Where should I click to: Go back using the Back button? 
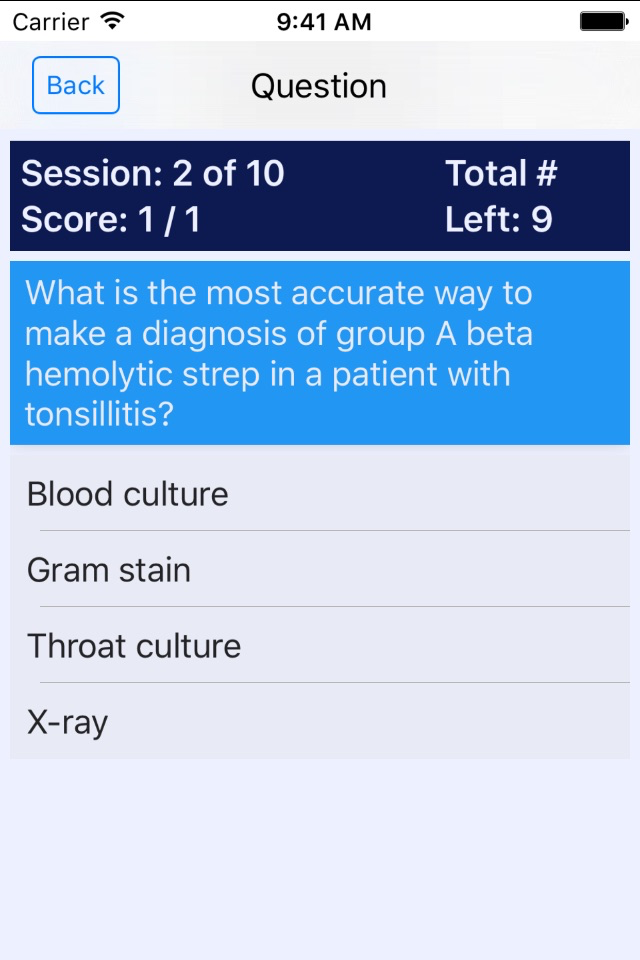click(x=76, y=85)
